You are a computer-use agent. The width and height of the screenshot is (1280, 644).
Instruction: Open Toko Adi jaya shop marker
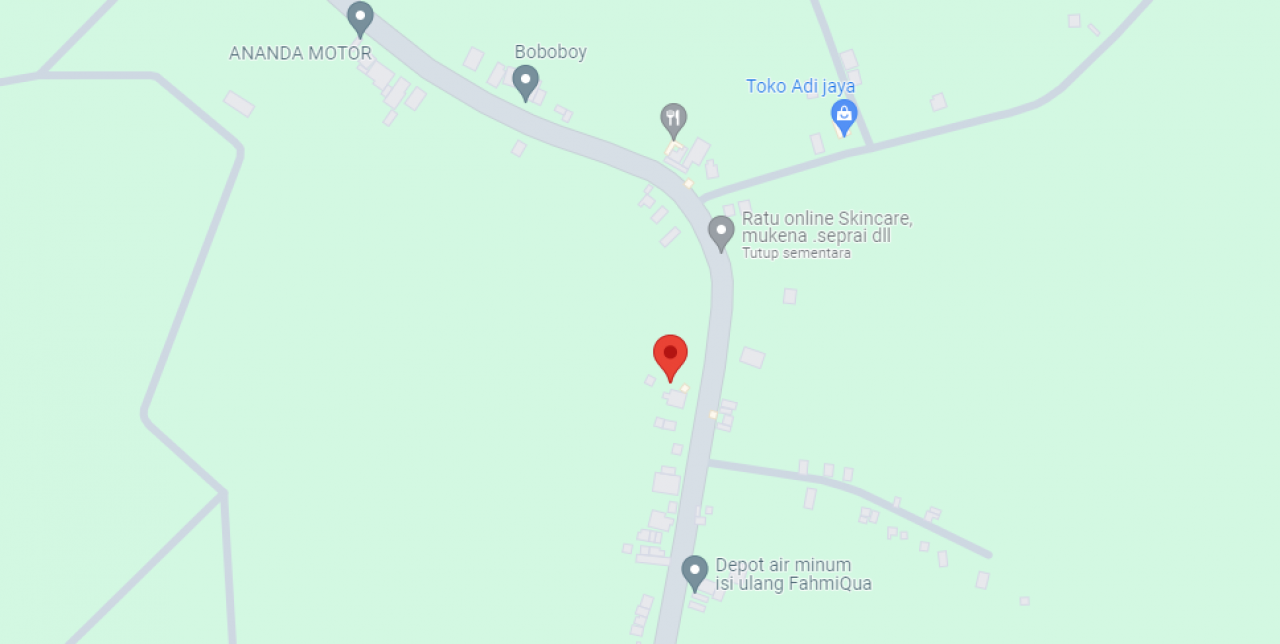point(844,115)
